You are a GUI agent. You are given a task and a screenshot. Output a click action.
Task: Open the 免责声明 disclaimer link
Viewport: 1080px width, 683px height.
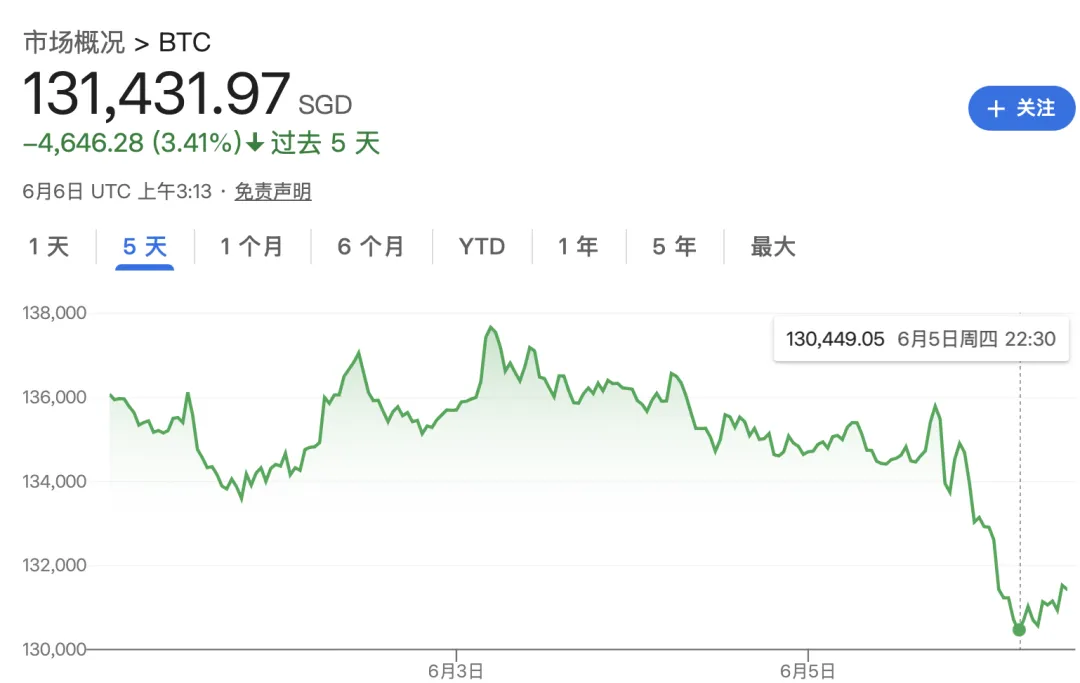273,192
